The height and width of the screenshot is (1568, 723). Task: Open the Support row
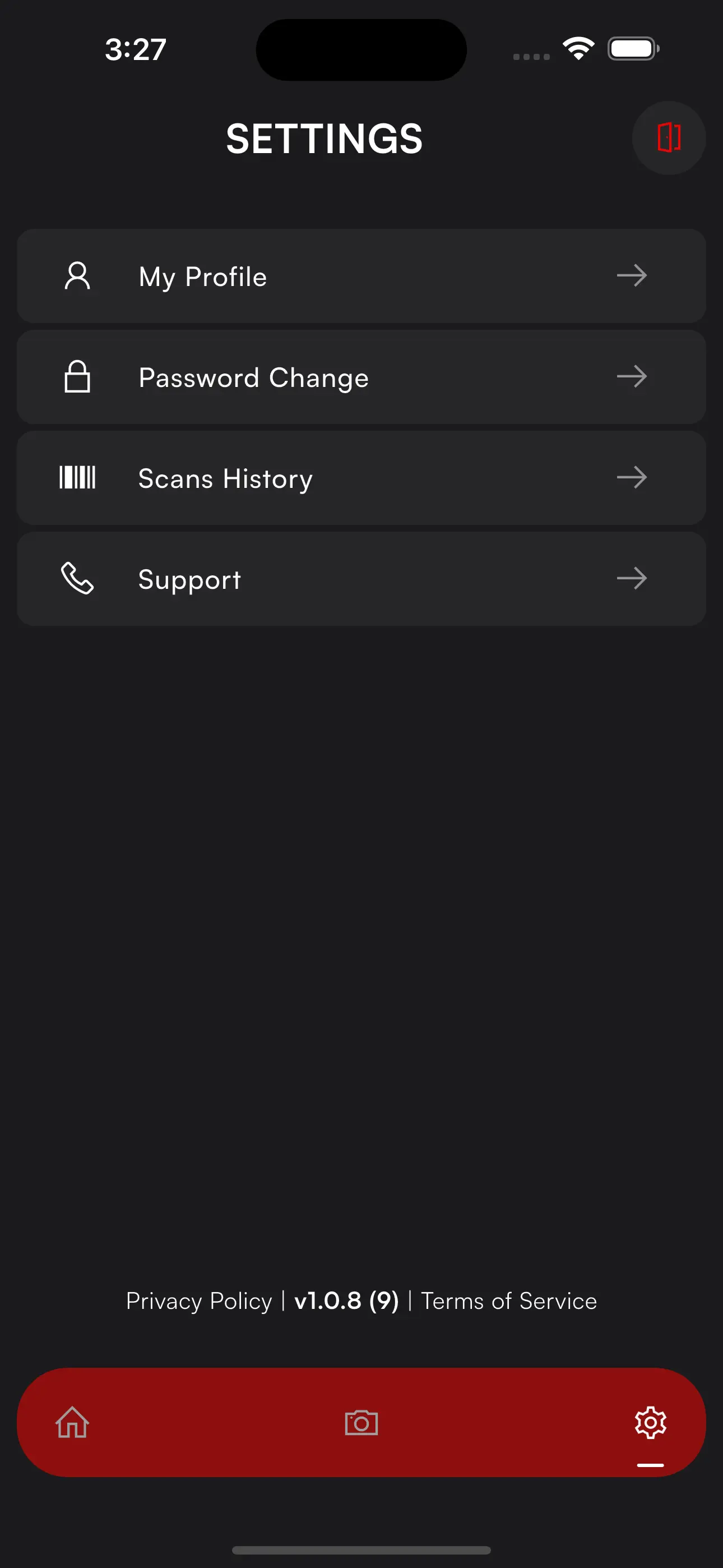[x=361, y=579]
